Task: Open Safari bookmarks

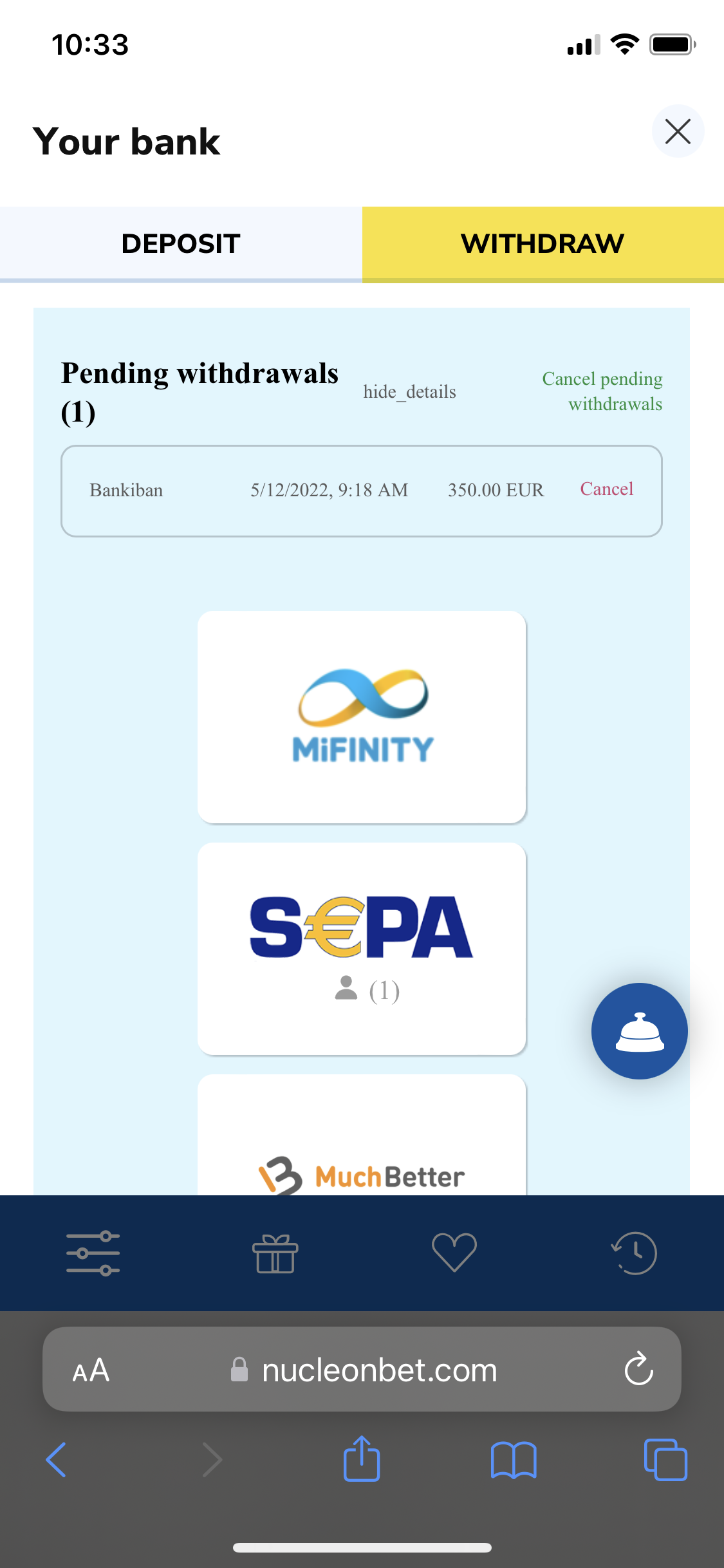Action: [x=513, y=1460]
